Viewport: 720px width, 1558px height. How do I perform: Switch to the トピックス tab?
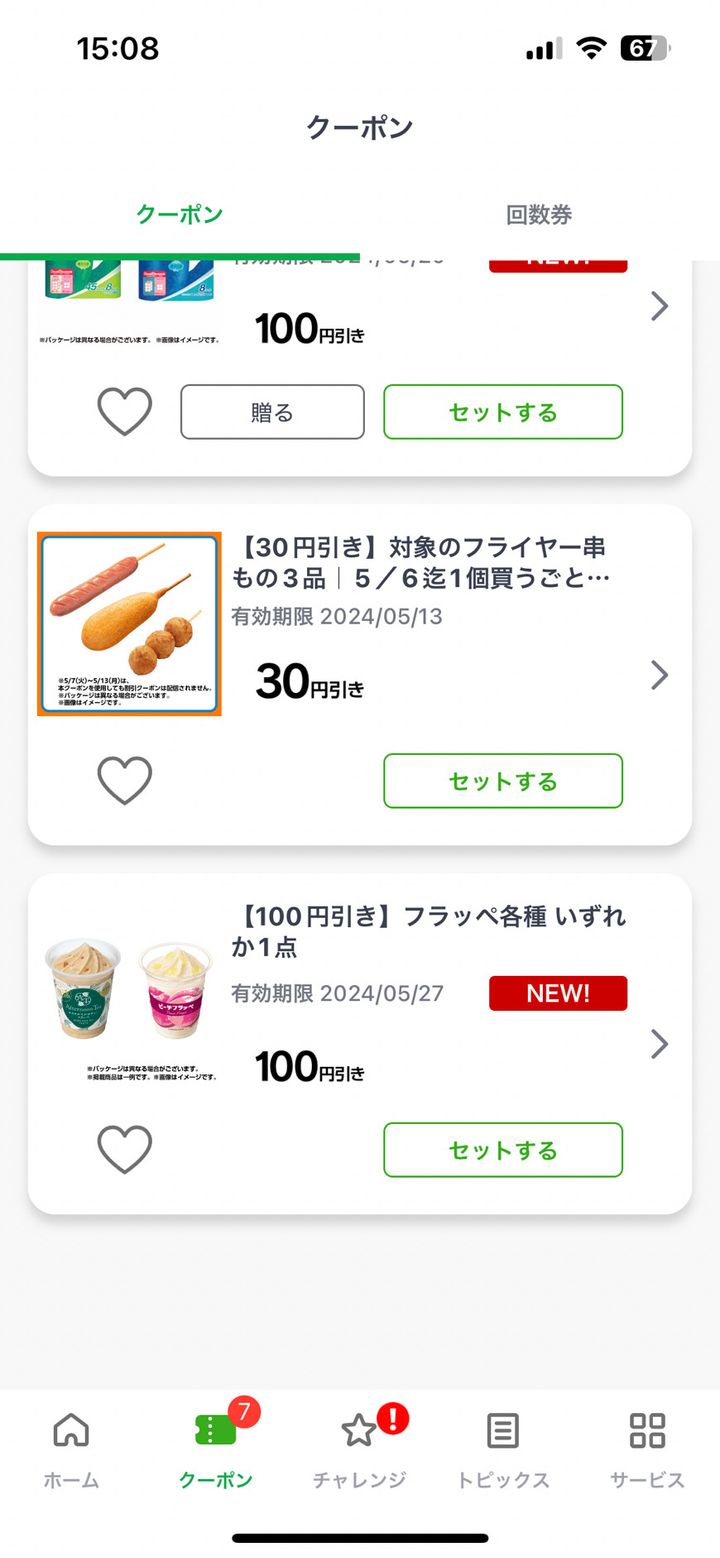503,1448
